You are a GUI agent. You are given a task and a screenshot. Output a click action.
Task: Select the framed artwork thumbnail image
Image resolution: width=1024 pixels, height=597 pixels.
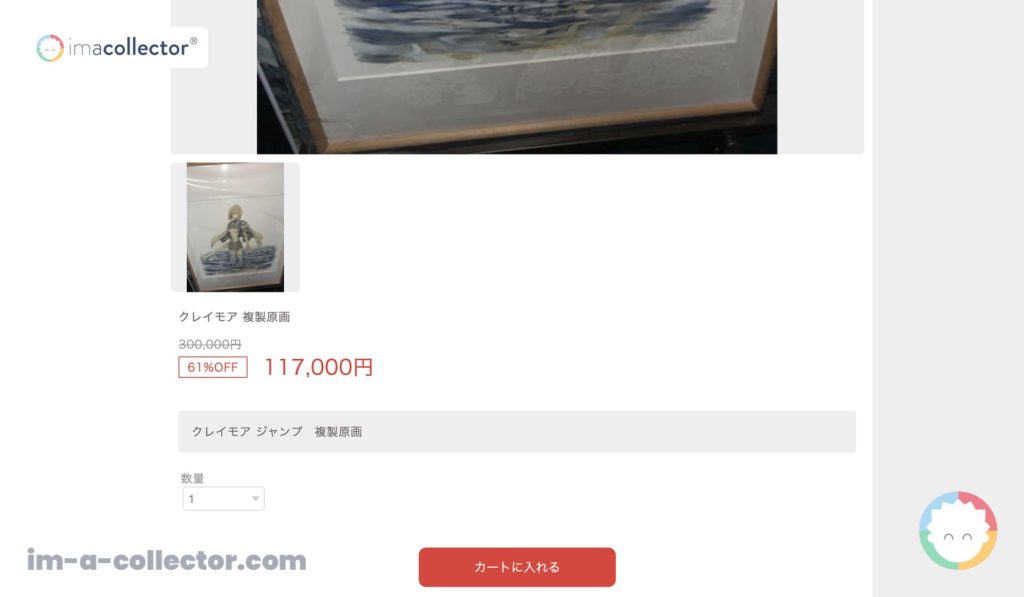click(235, 227)
